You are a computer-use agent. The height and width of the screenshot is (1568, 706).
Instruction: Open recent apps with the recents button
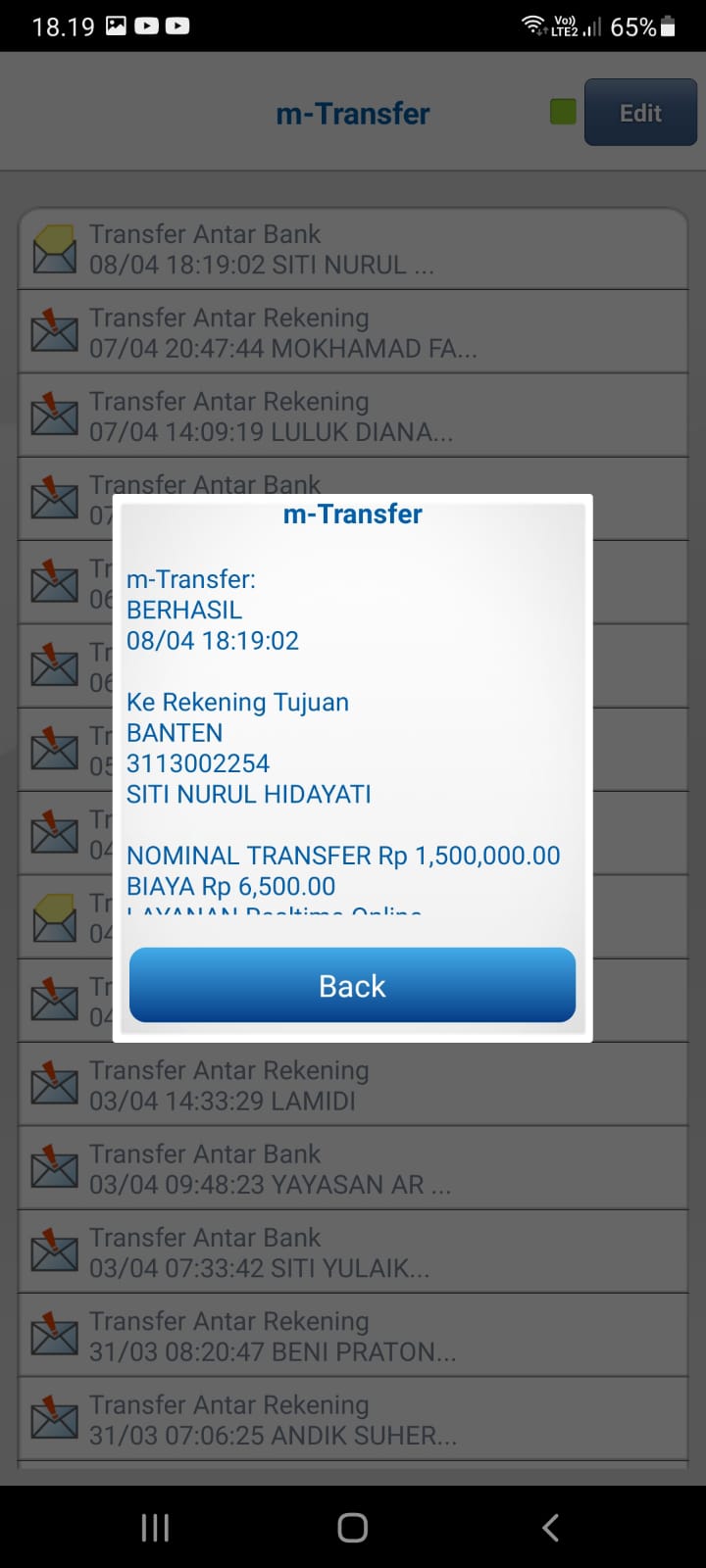tap(154, 1526)
